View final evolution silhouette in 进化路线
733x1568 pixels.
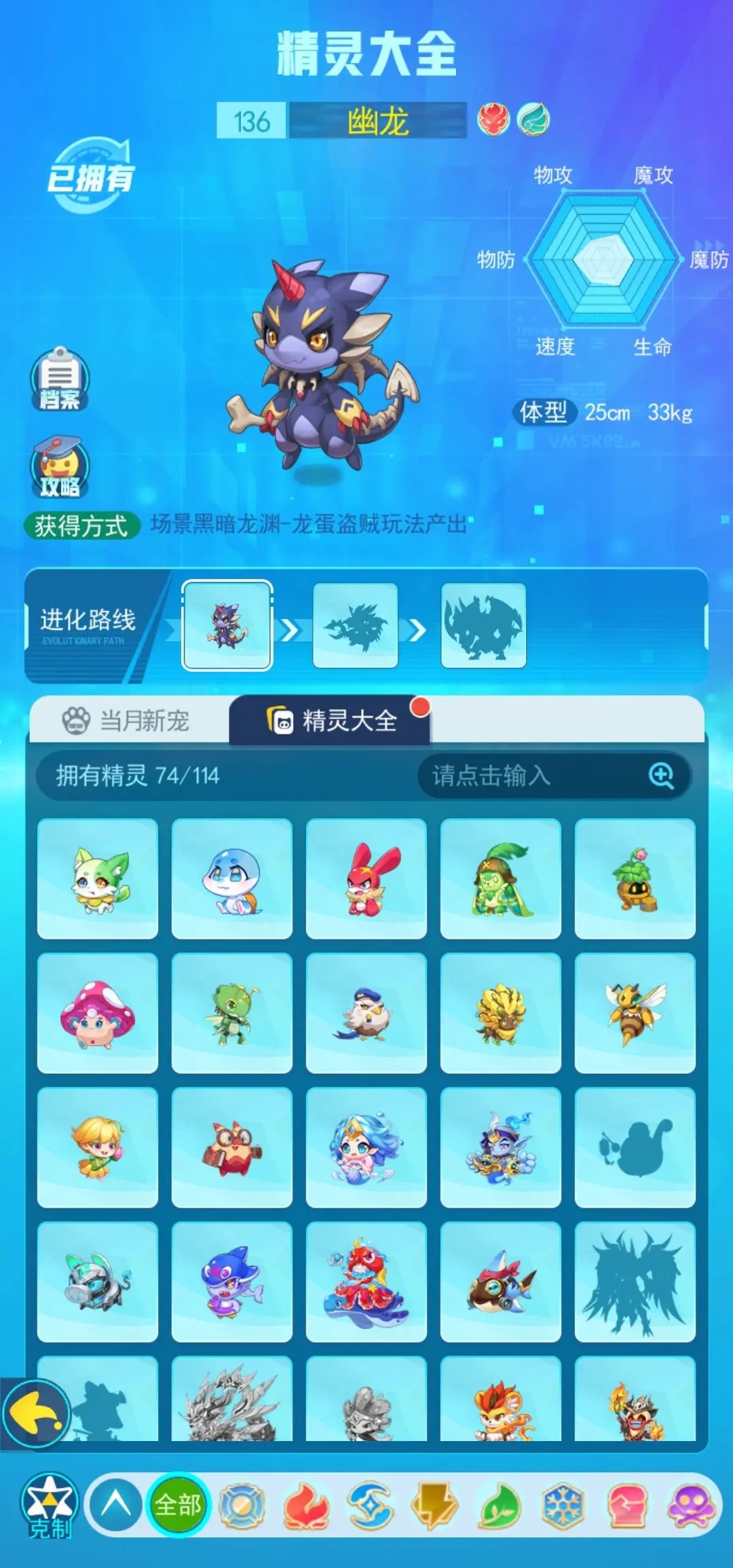pyautogui.click(x=483, y=626)
